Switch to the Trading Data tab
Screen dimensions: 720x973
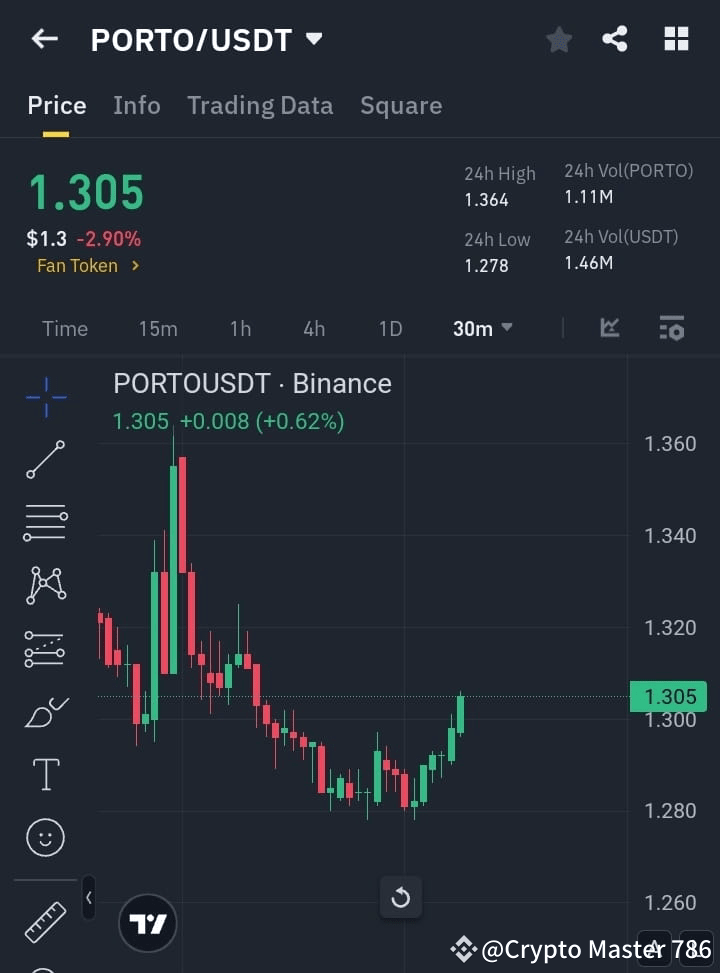pyautogui.click(x=260, y=105)
